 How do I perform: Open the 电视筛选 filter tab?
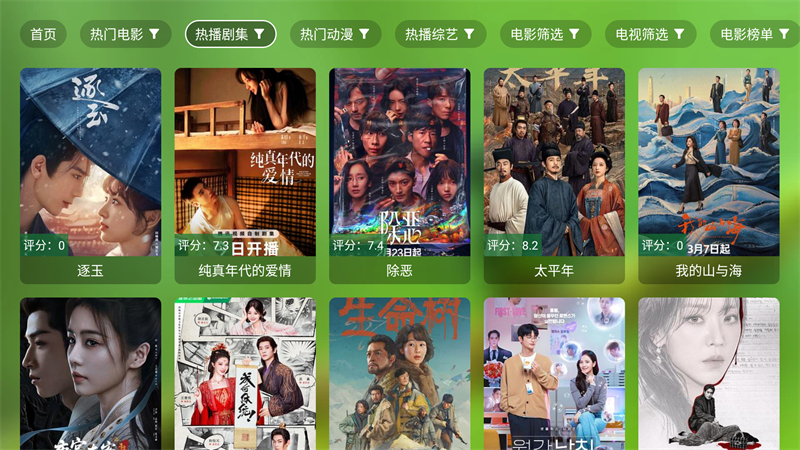click(x=651, y=34)
